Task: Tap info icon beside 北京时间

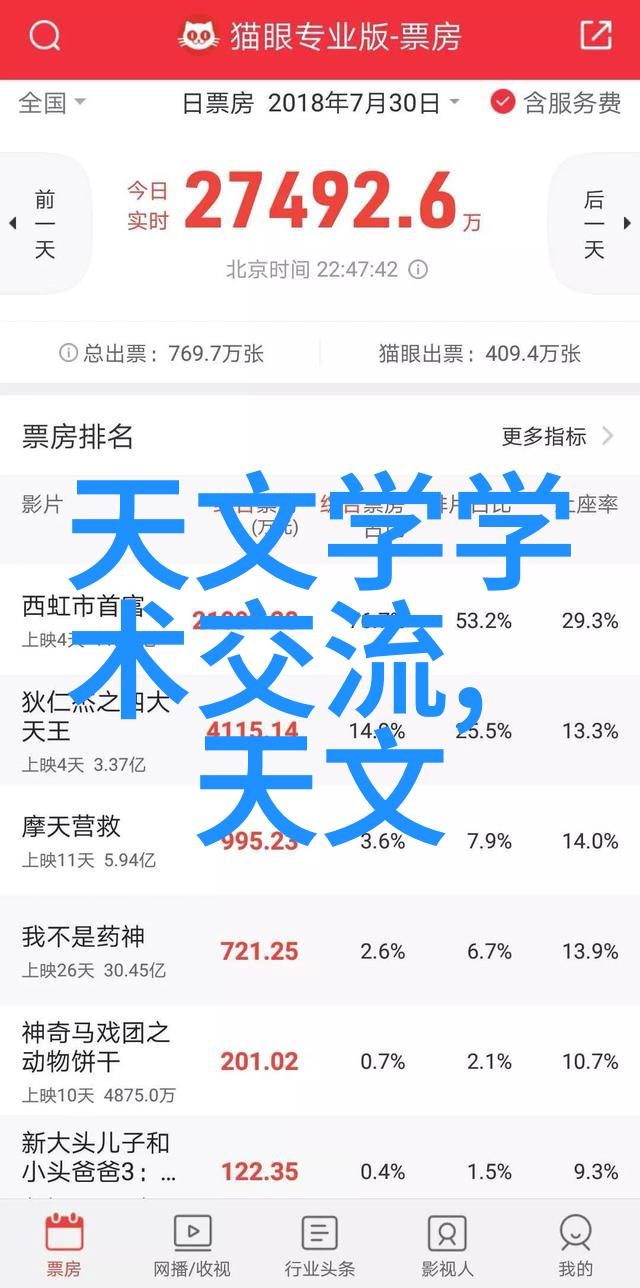Action: (419, 270)
